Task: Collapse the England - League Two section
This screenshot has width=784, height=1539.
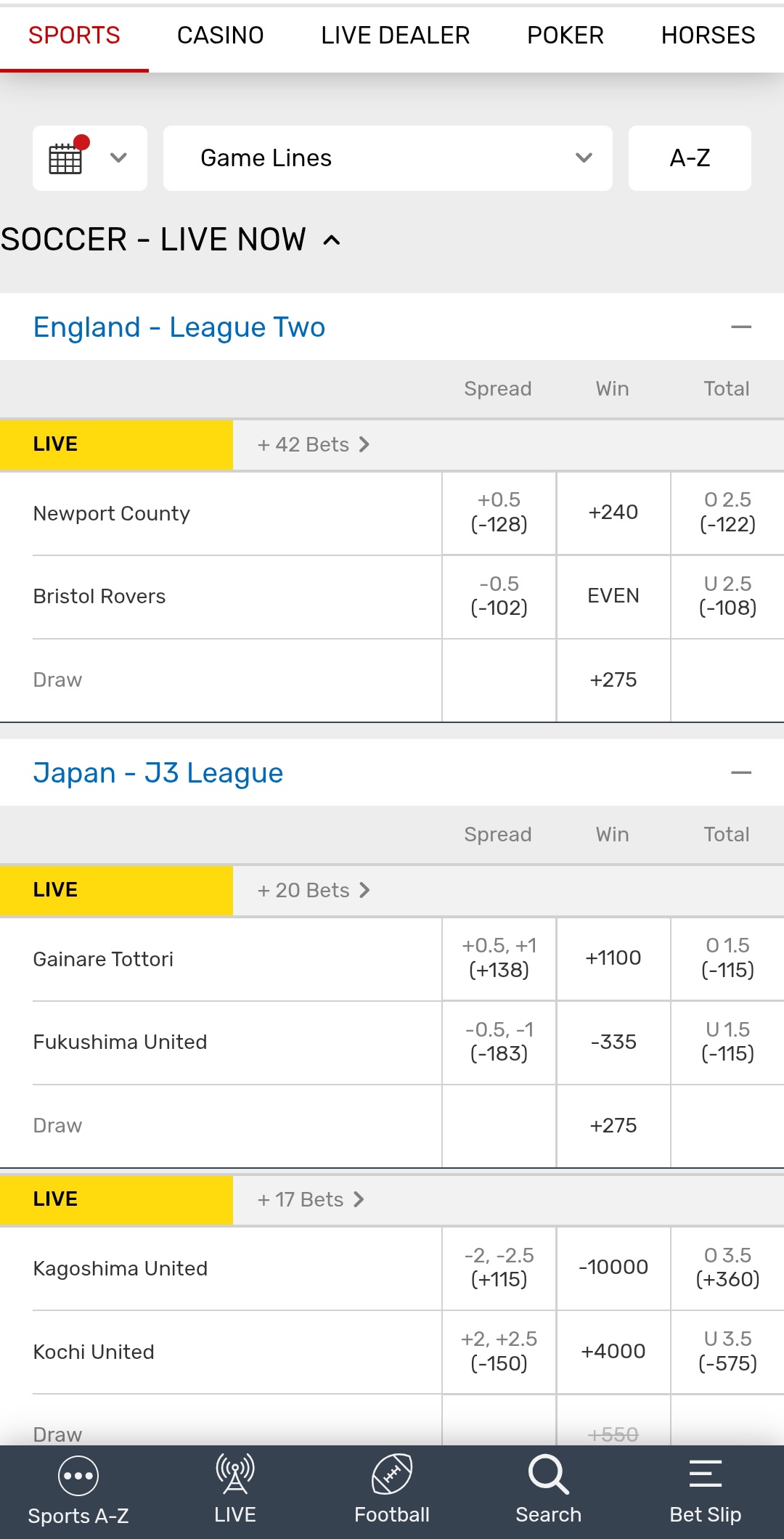Action: (740, 327)
